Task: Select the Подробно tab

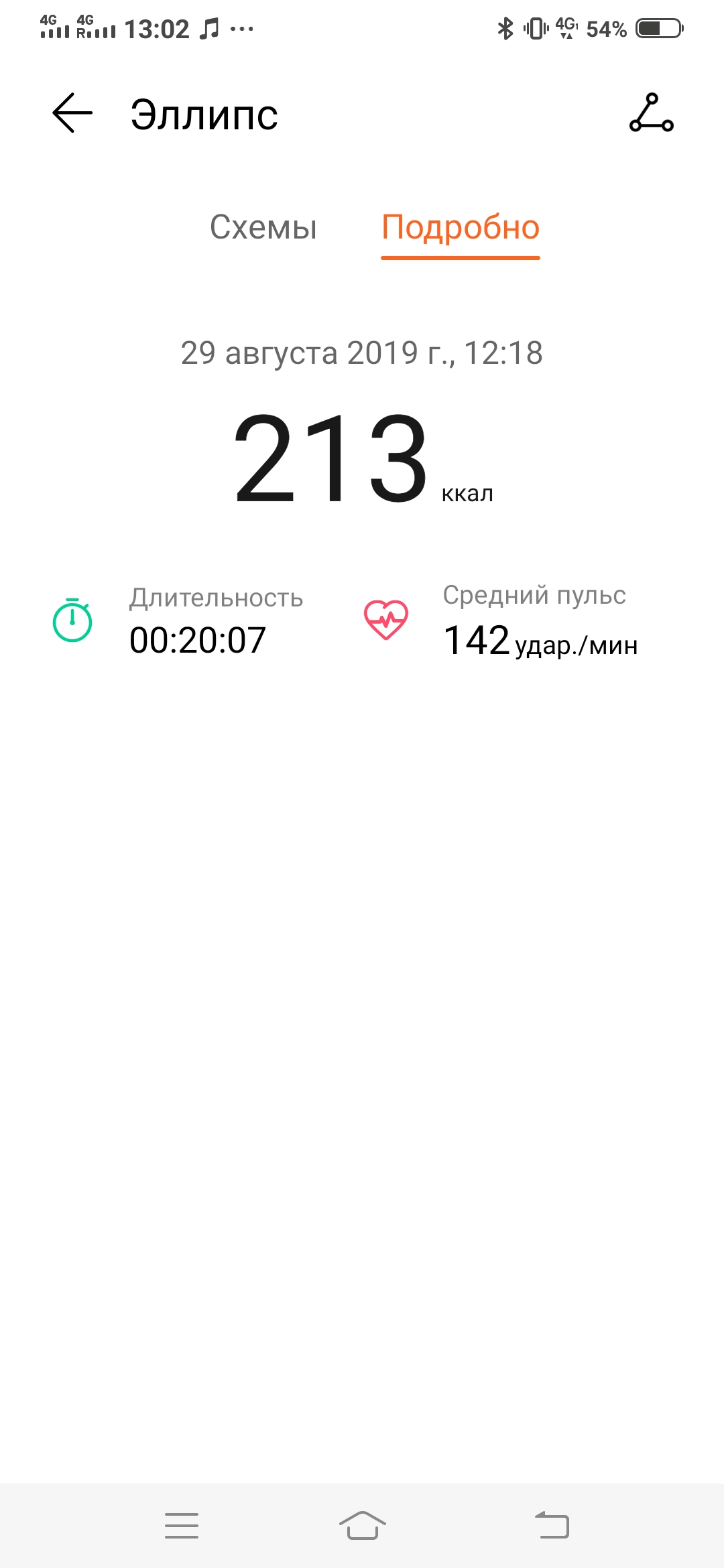Action: pyautogui.click(x=461, y=227)
